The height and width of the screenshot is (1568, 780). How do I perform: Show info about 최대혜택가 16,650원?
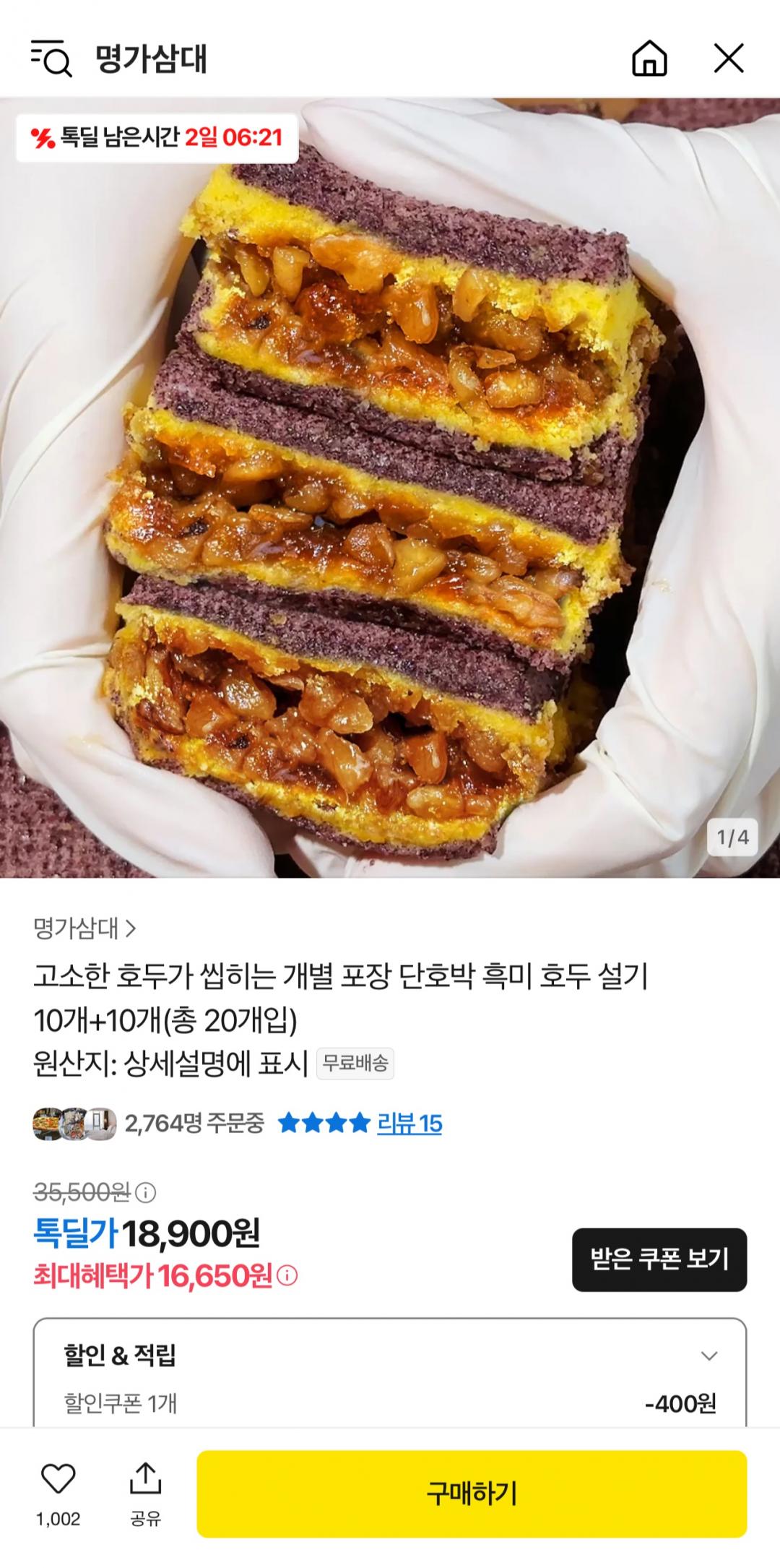pyautogui.click(x=287, y=1276)
